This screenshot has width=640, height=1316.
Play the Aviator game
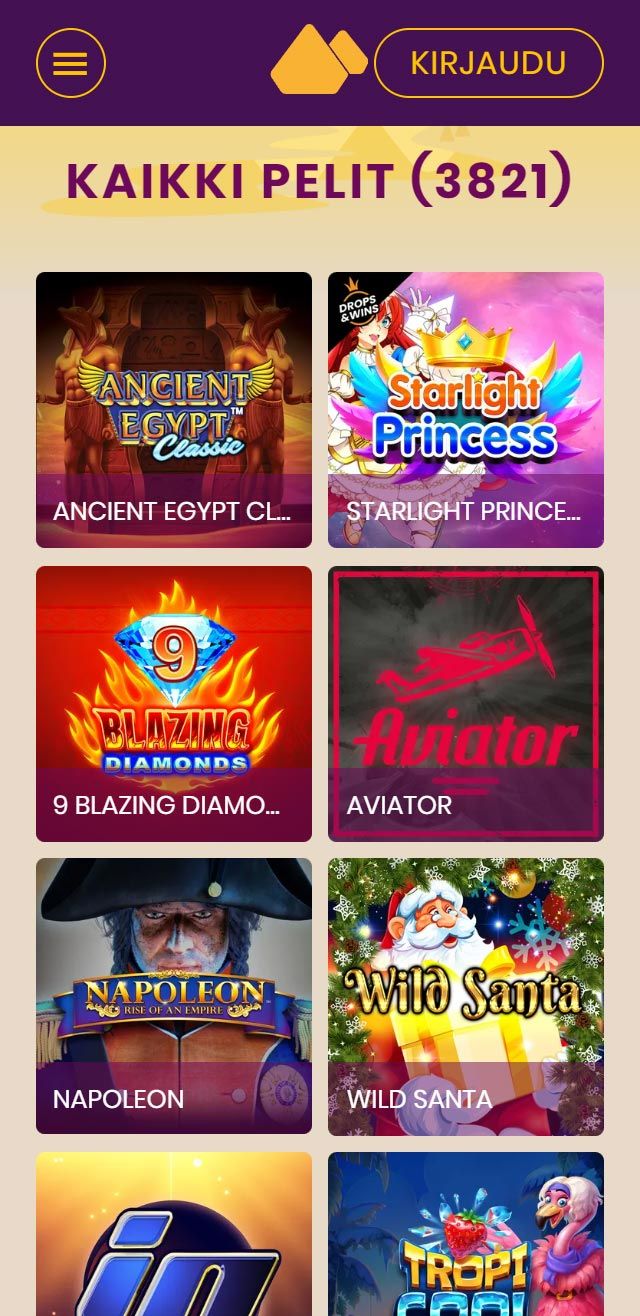click(x=466, y=703)
